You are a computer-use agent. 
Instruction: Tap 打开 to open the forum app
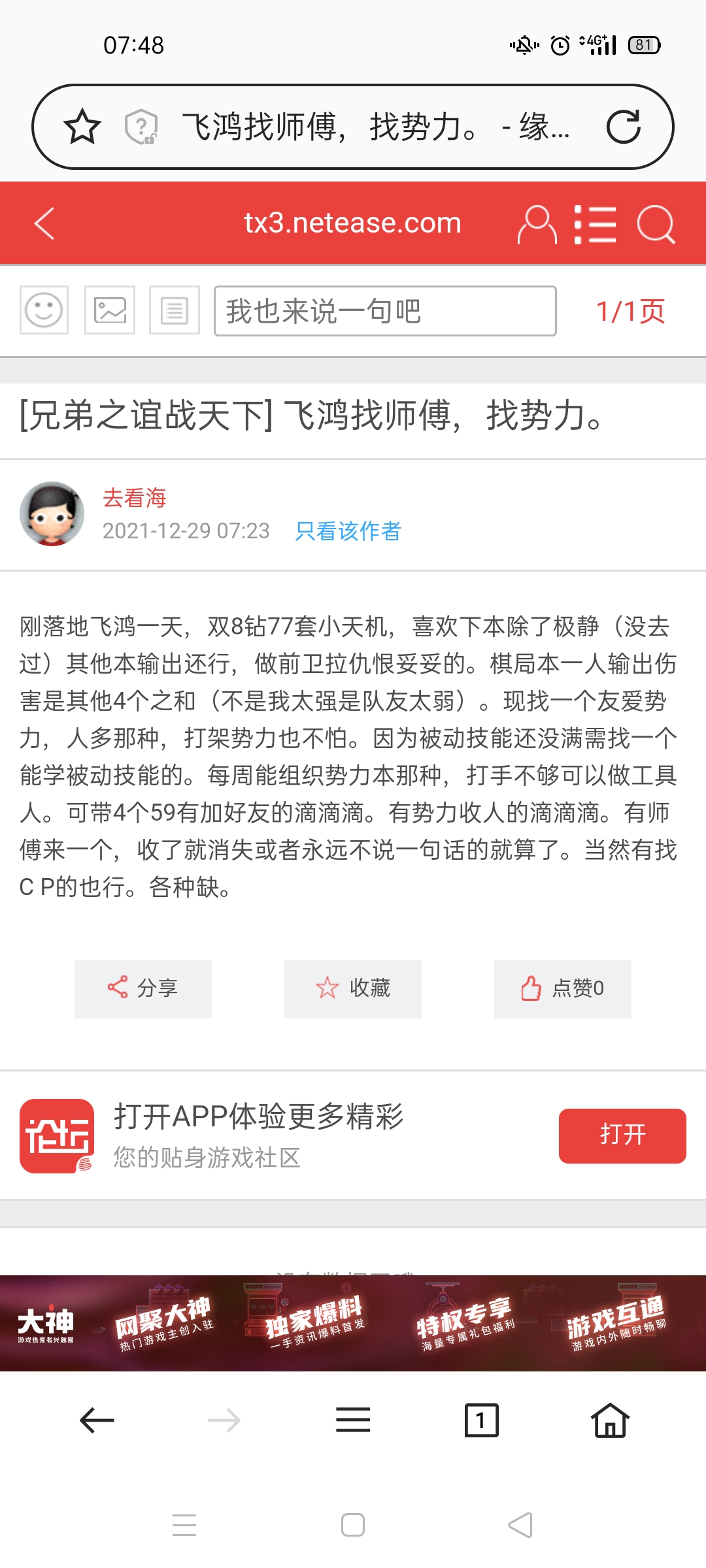(x=622, y=1135)
